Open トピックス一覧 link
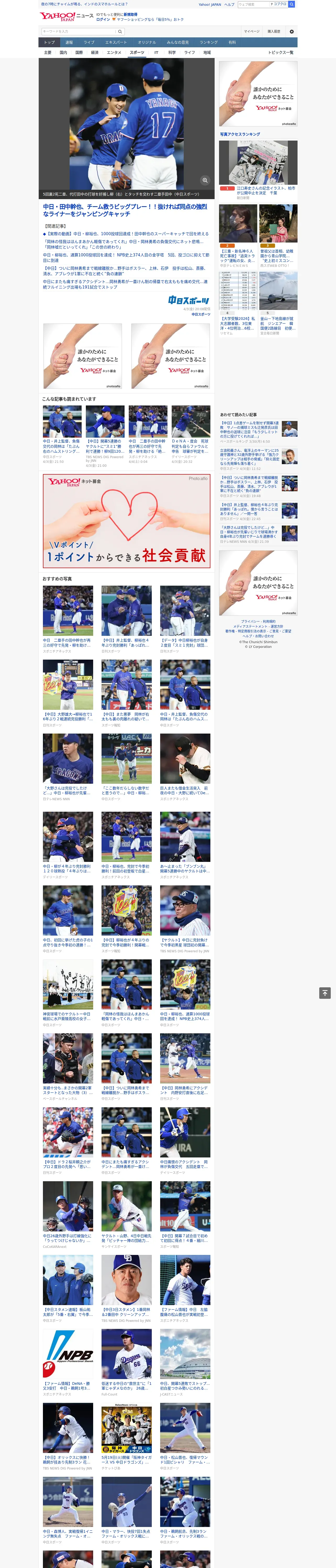This screenshot has height=1568, width=336. pyautogui.click(x=281, y=52)
